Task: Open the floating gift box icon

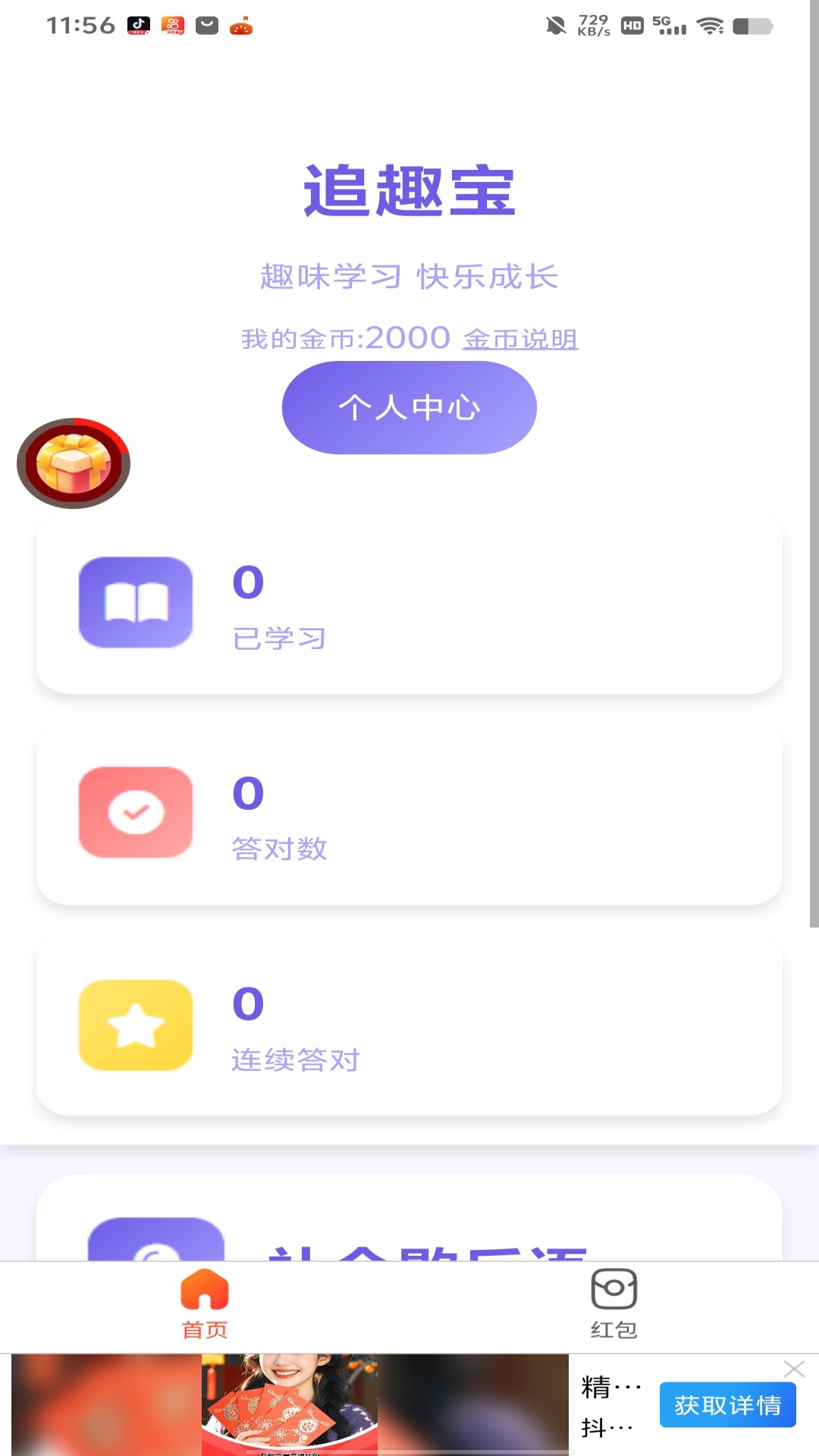Action: [x=74, y=463]
